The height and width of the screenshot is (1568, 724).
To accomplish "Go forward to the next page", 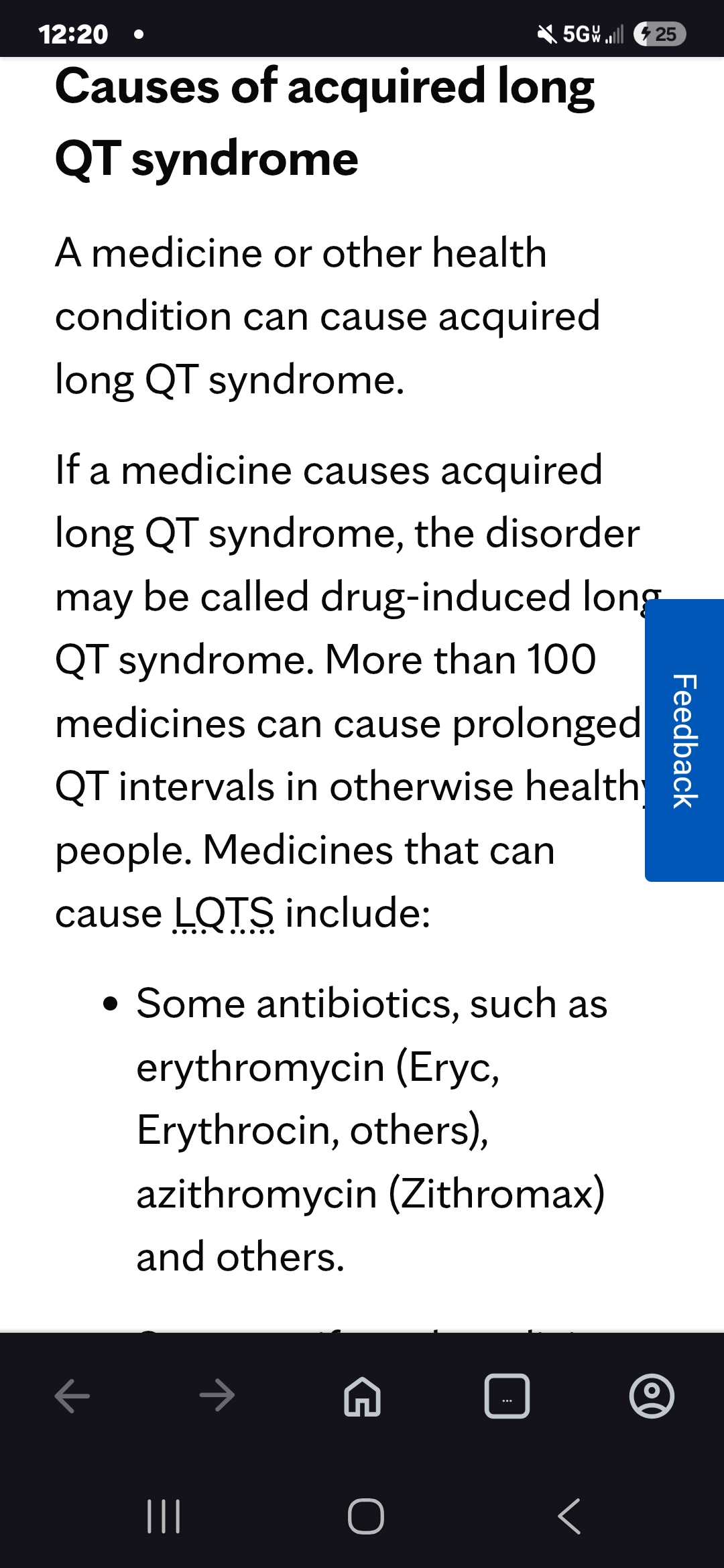I will (x=217, y=1396).
